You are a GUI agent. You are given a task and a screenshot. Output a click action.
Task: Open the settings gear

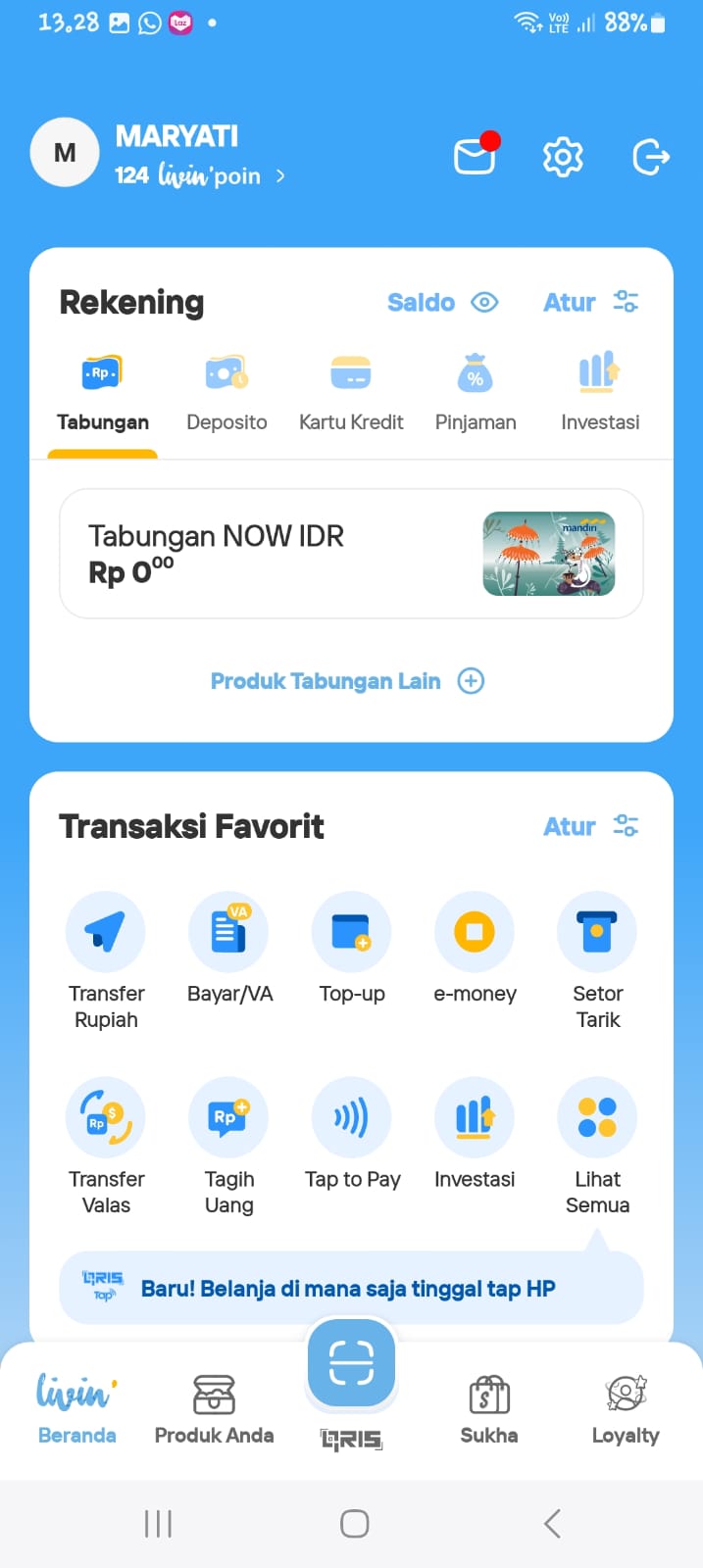coord(563,157)
